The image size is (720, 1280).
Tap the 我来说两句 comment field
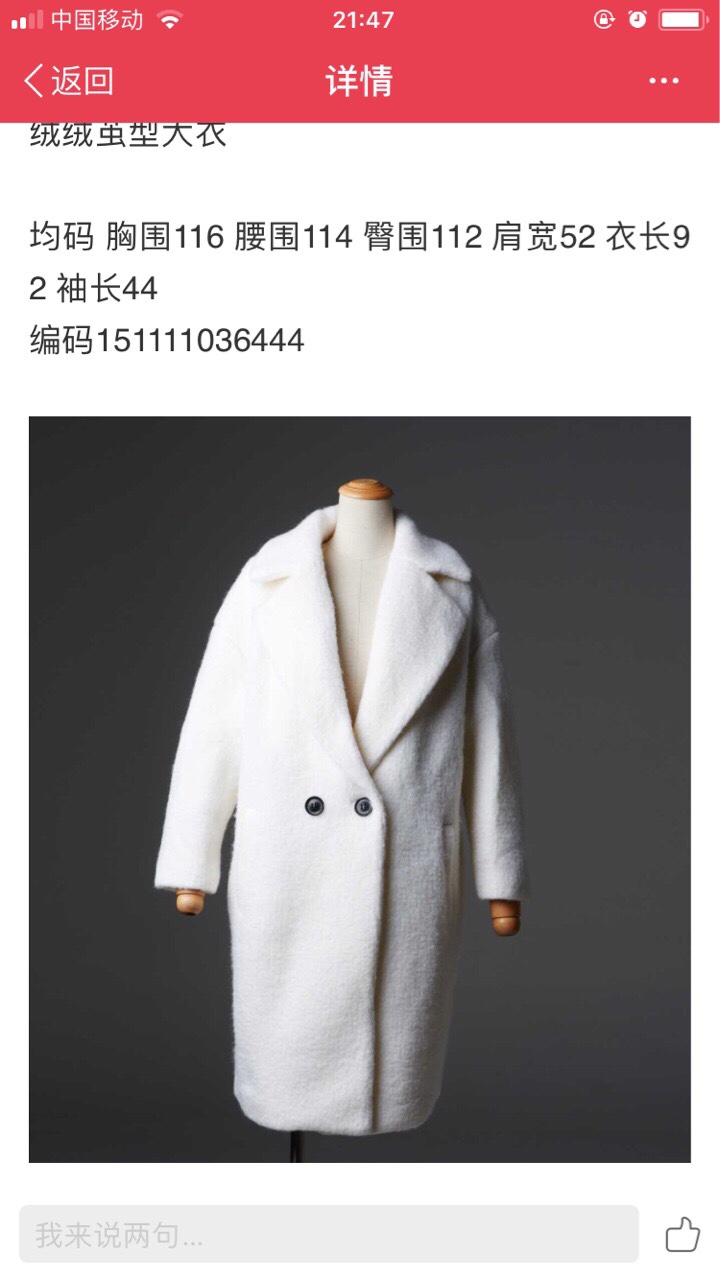click(329, 1234)
